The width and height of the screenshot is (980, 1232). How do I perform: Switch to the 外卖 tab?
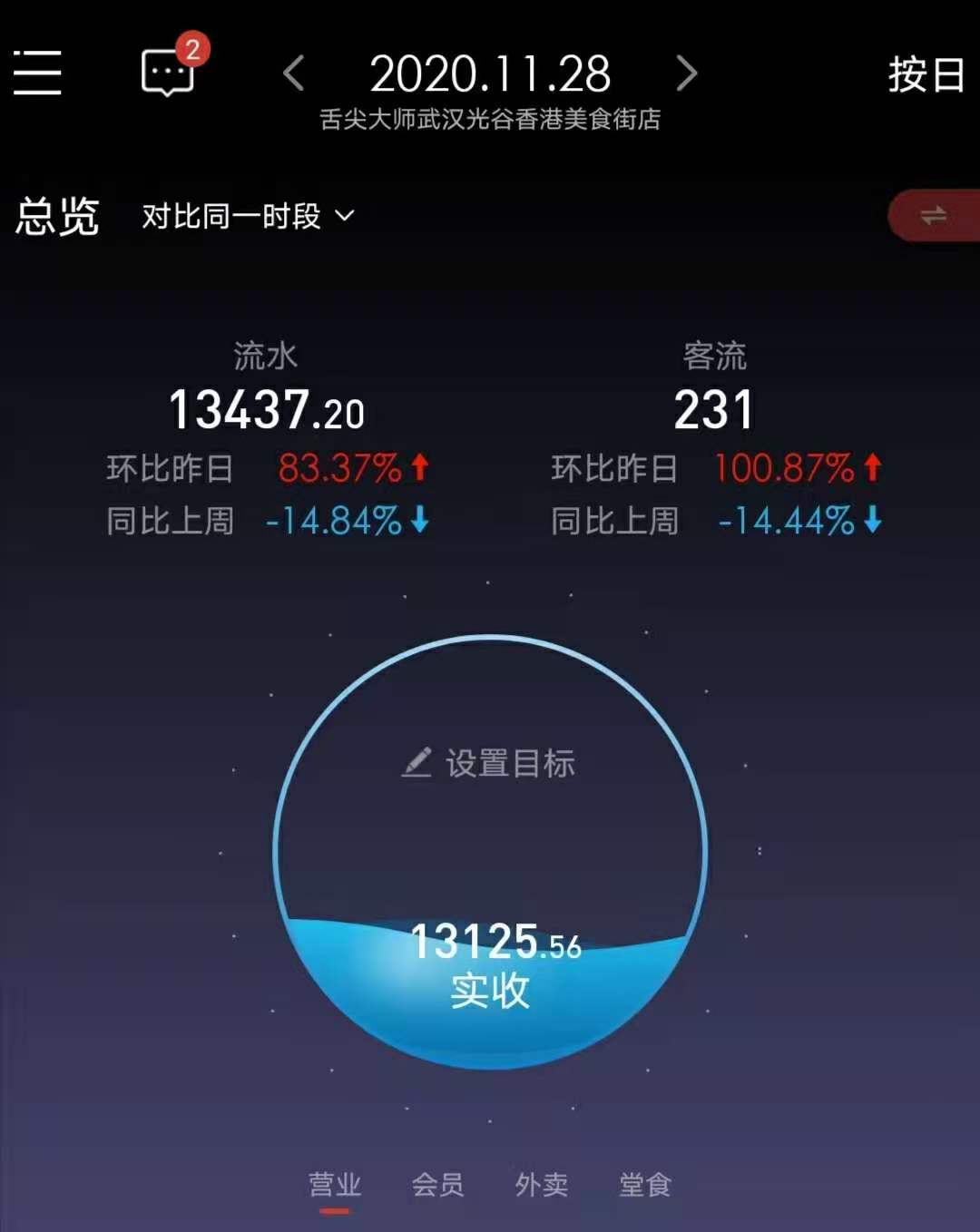544,1185
